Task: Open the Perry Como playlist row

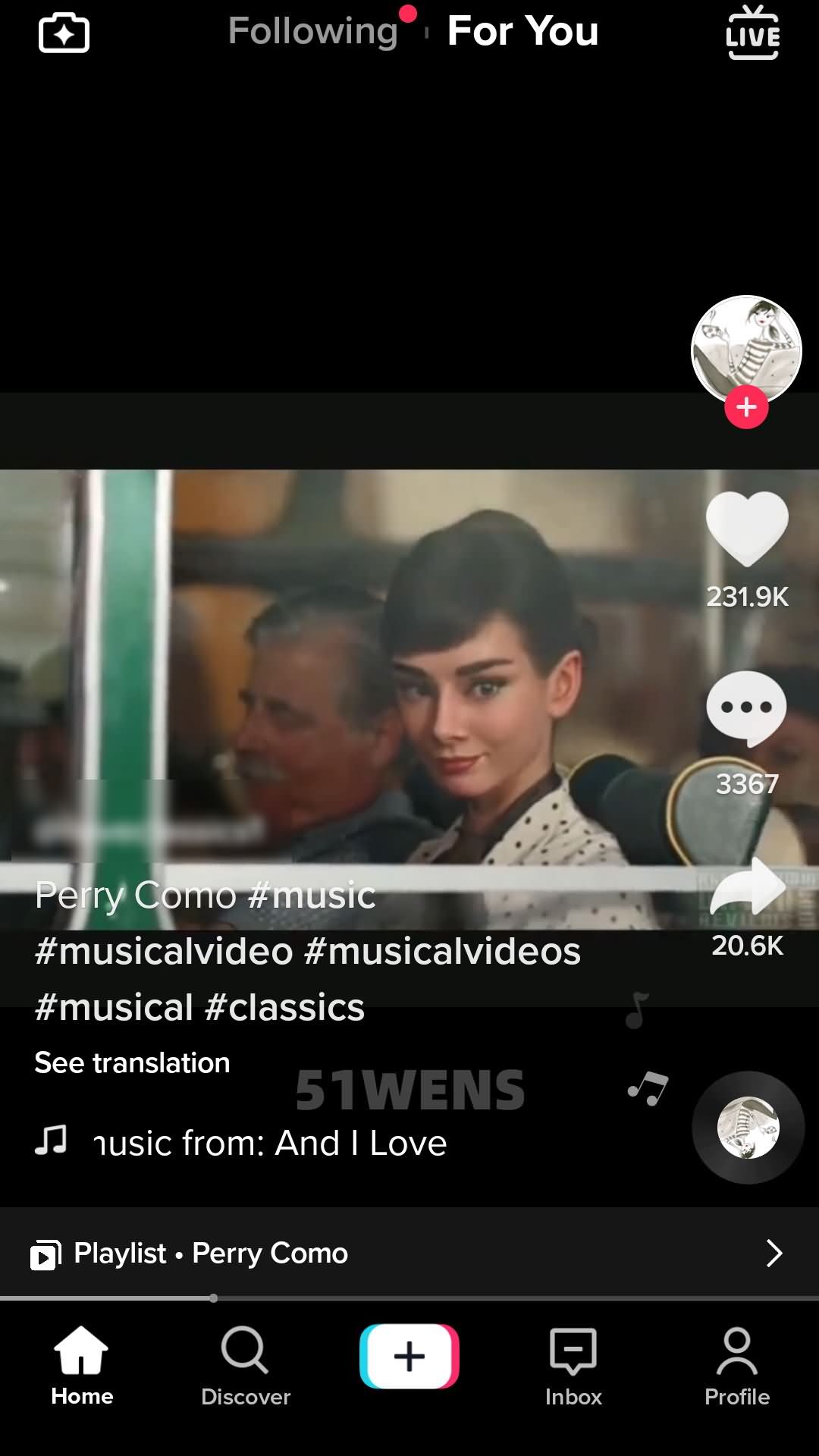Action: (409, 1253)
